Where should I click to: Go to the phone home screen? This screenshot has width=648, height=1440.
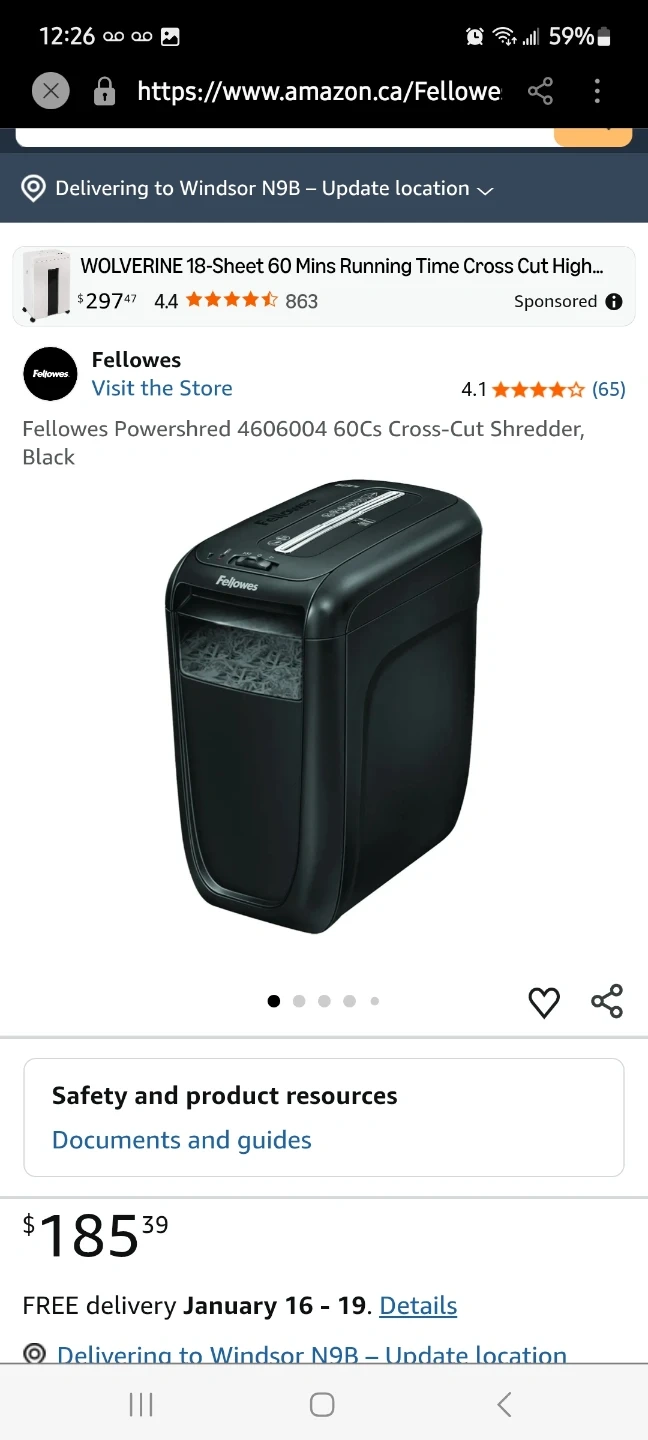coord(322,1404)
